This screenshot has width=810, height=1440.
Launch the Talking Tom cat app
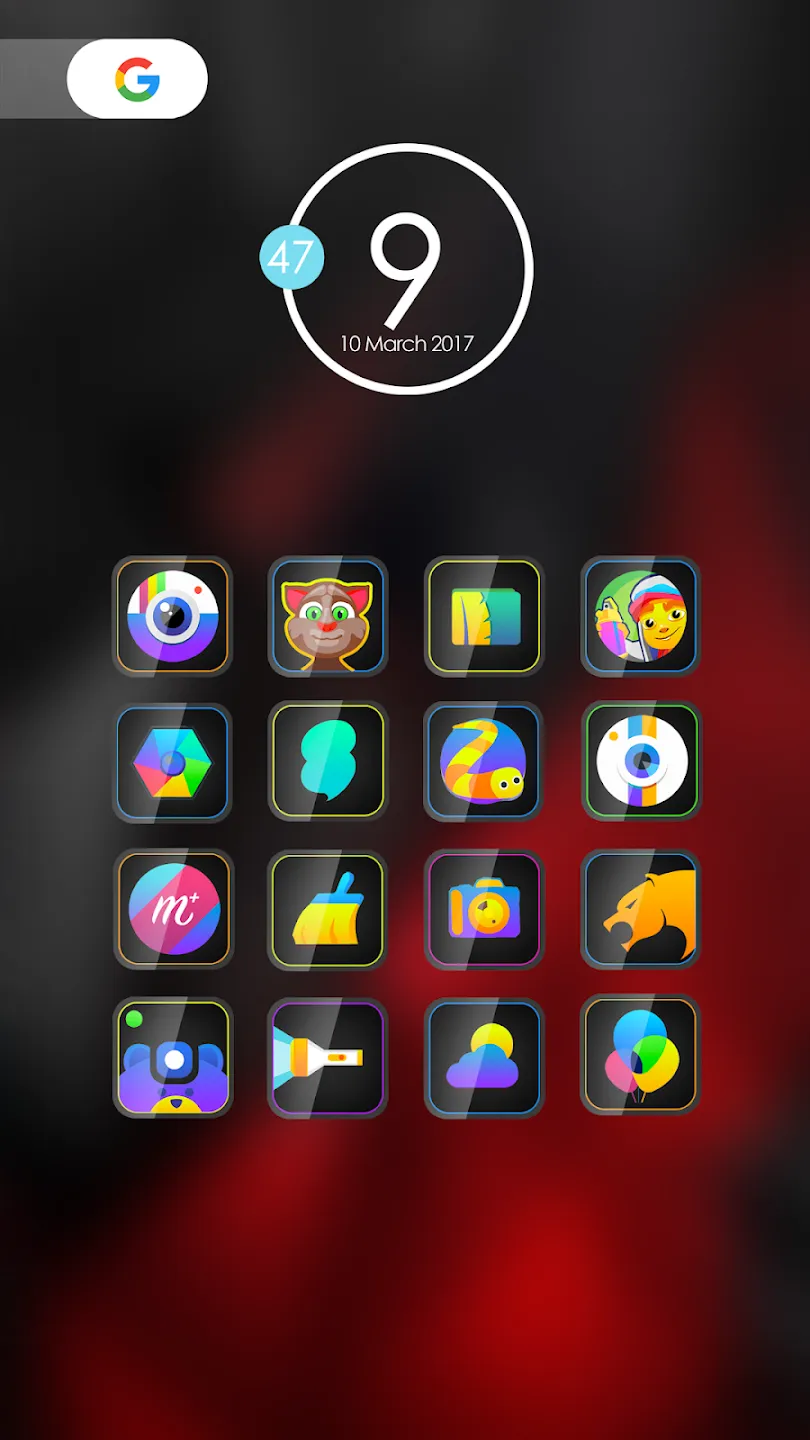coord(328,616)
